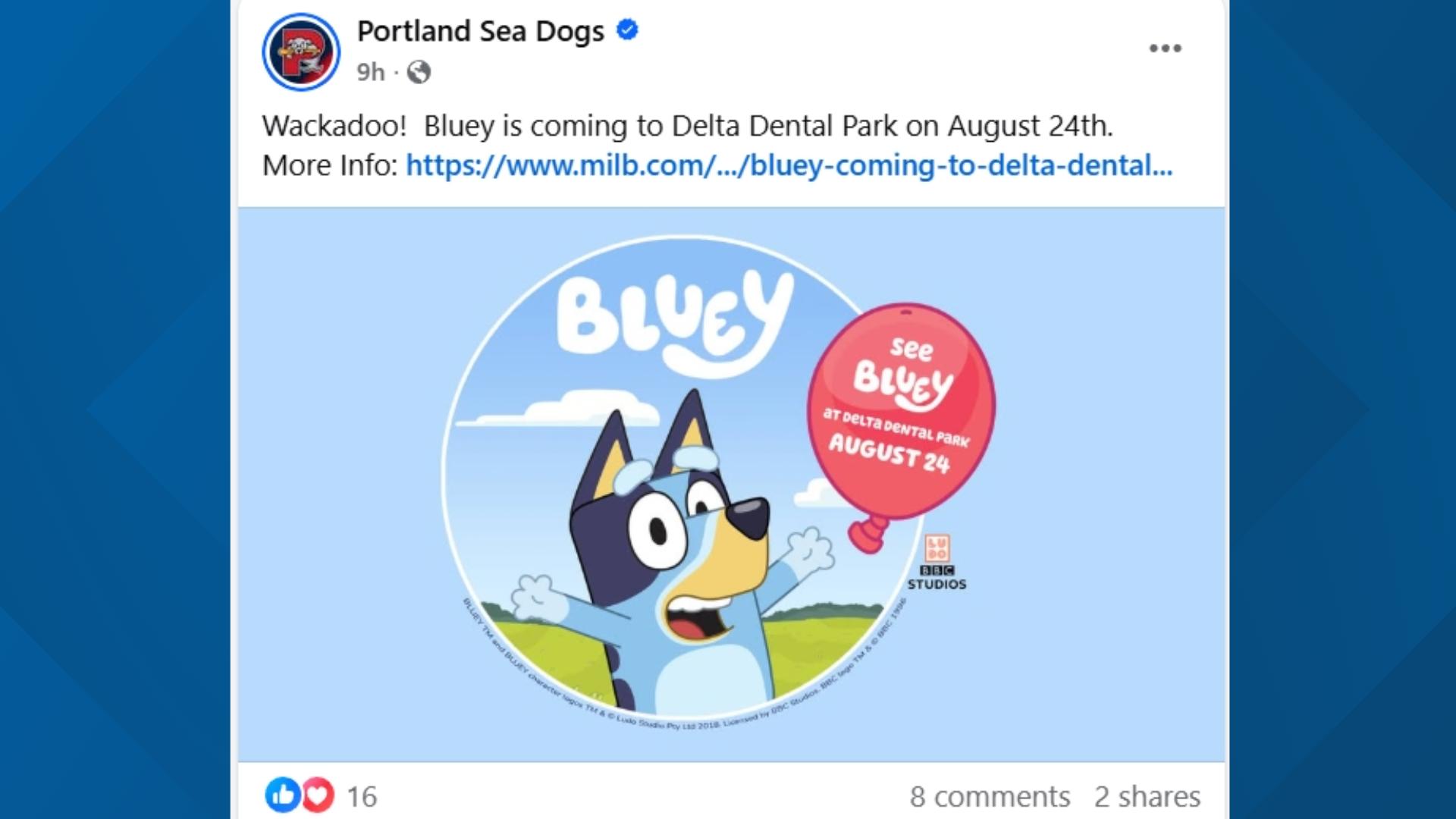View who reacted to the post
Image resolution: width=1456 pixels, height=819 pixels.
click(322, 795)
